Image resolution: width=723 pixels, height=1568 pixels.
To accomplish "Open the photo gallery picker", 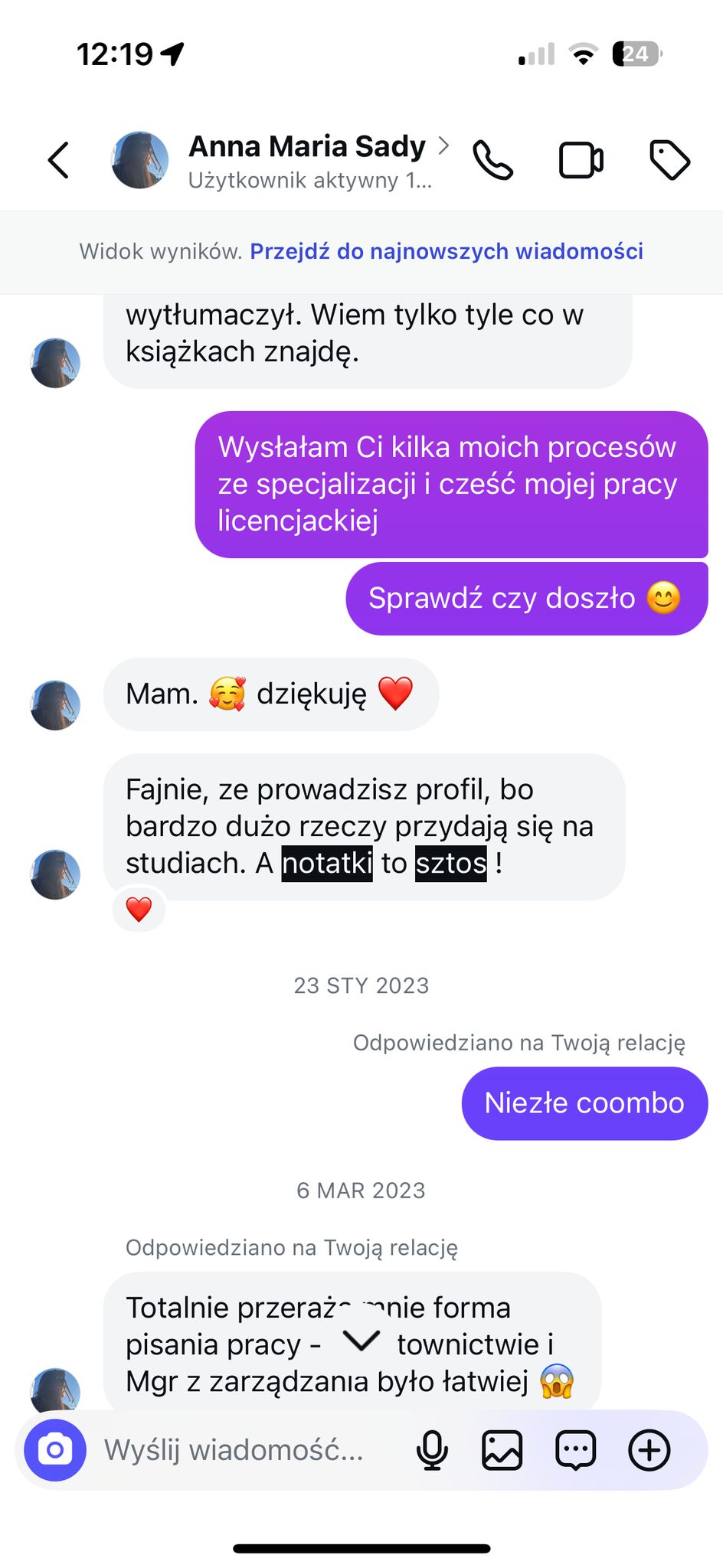I will coord(502,1449).
